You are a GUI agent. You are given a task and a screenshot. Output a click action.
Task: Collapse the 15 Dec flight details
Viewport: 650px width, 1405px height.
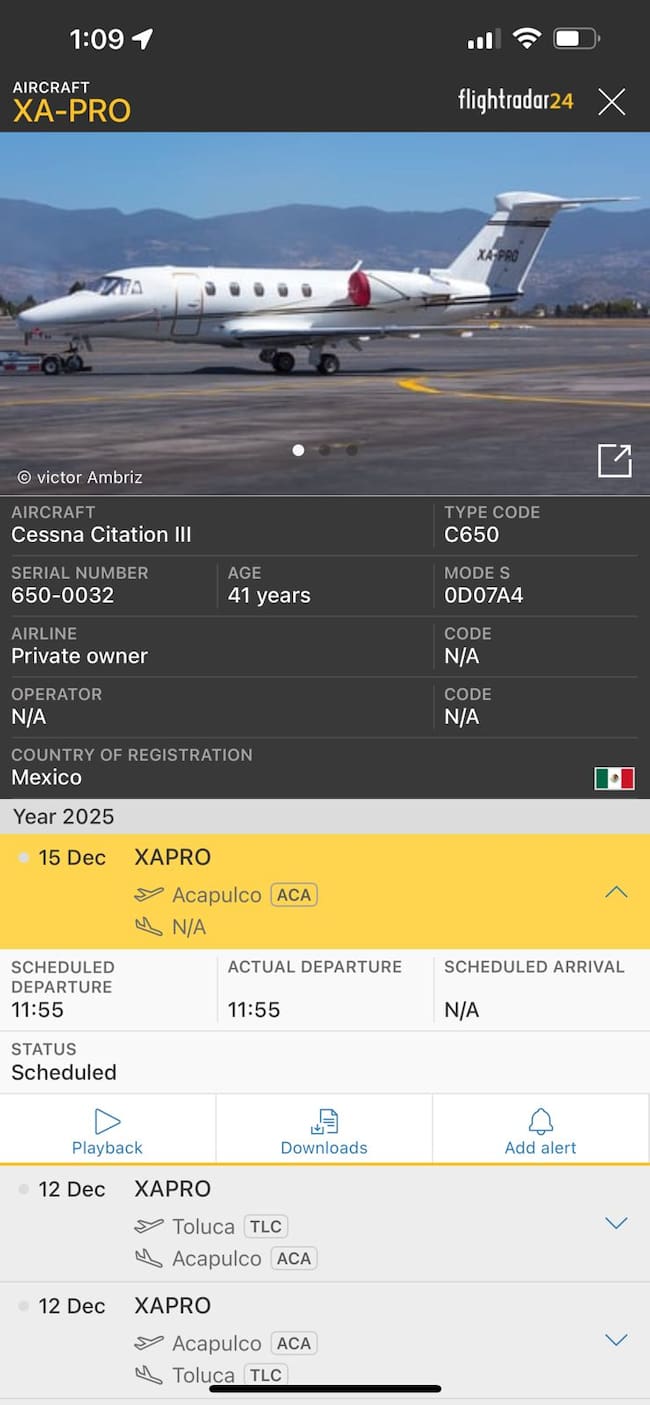[616, 892]
